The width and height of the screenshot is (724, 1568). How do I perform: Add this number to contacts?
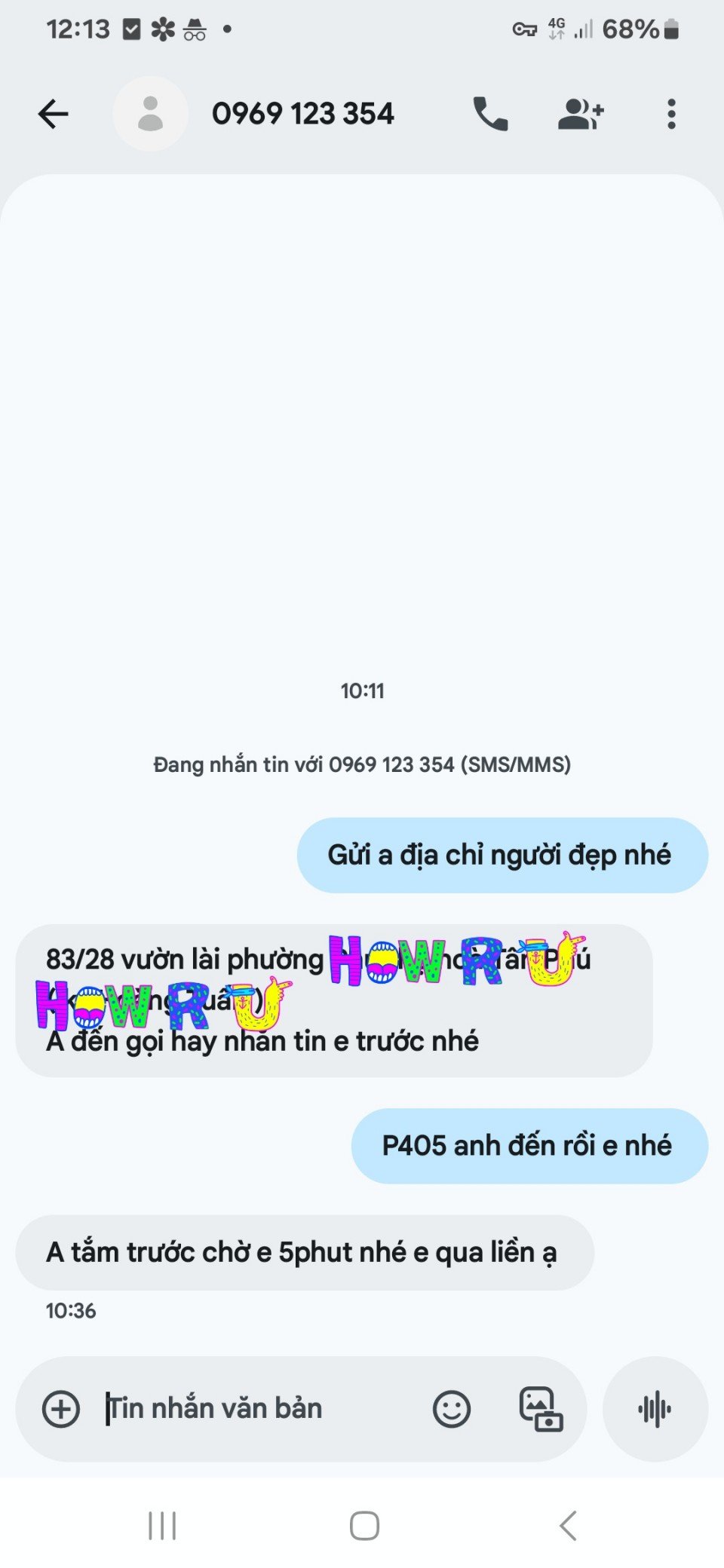coord(581,114)
